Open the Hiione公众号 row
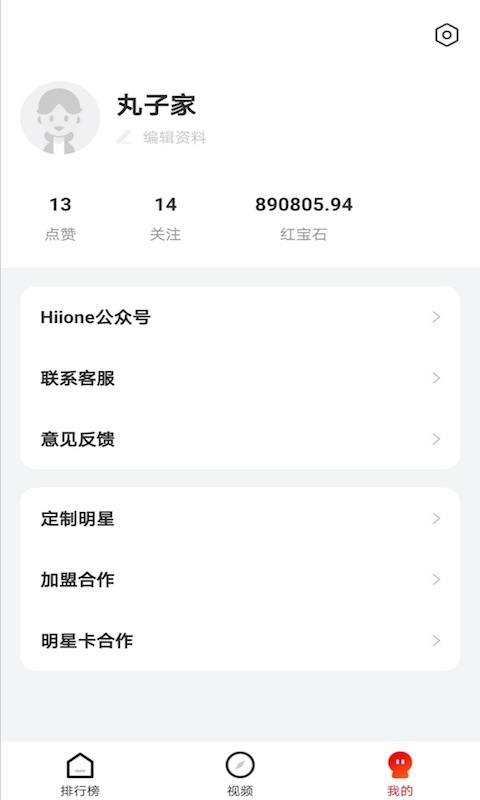480x800 pixels. click(x=240, y=317)
